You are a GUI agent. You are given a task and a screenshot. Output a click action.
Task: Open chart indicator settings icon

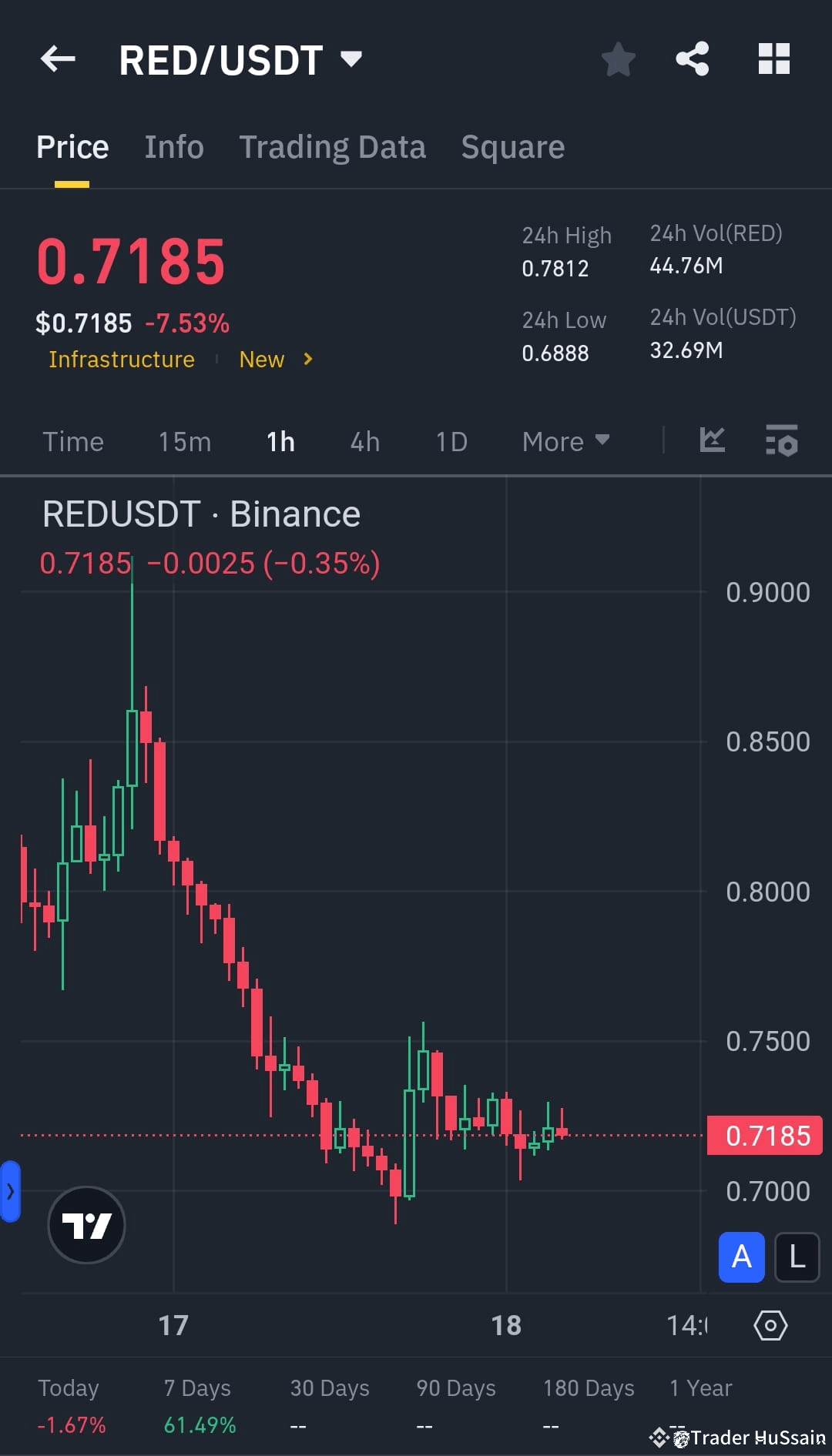point(781,440)
